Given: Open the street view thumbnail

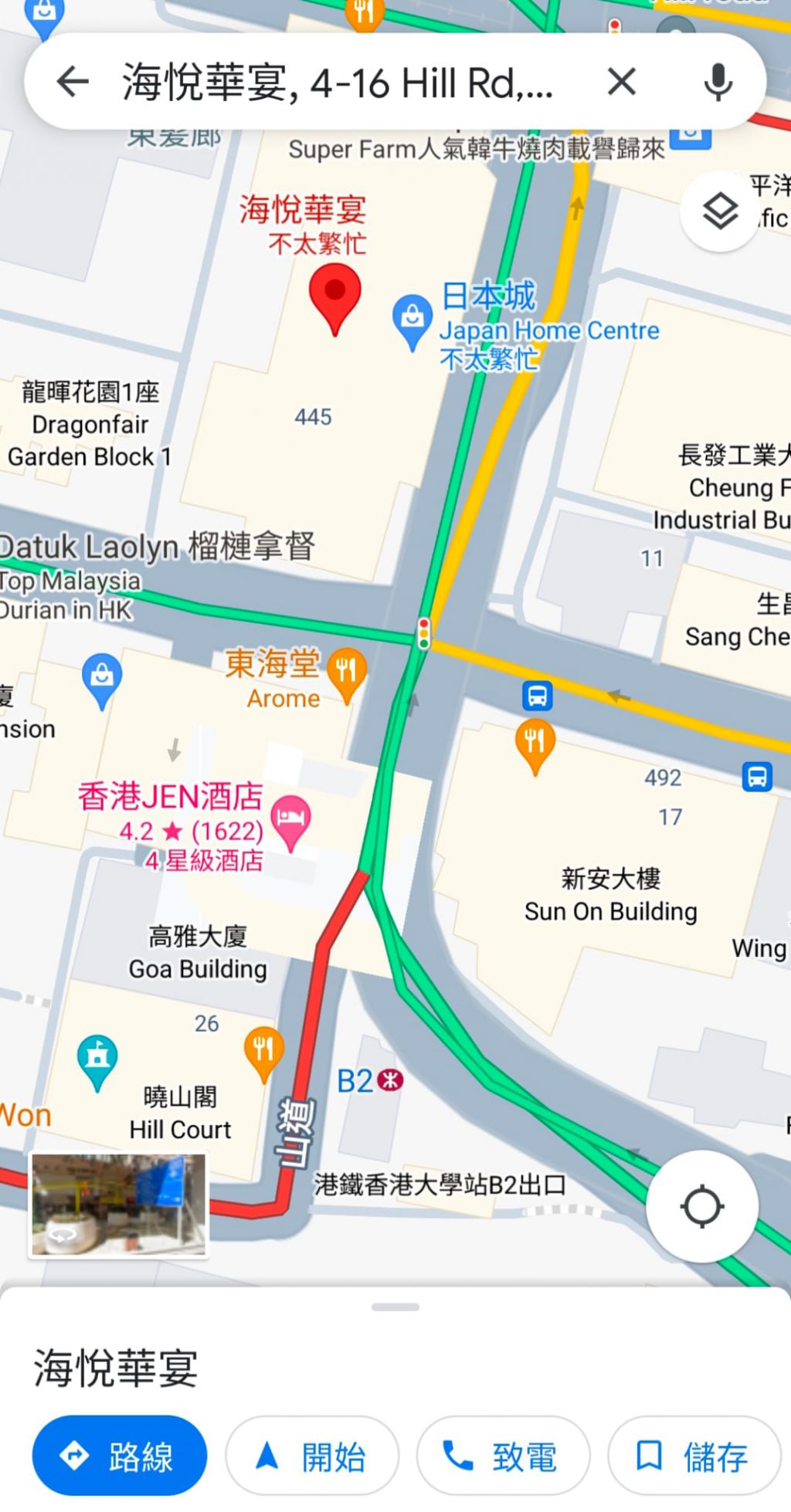Looking at the screenshot, I should point(118,1204).
